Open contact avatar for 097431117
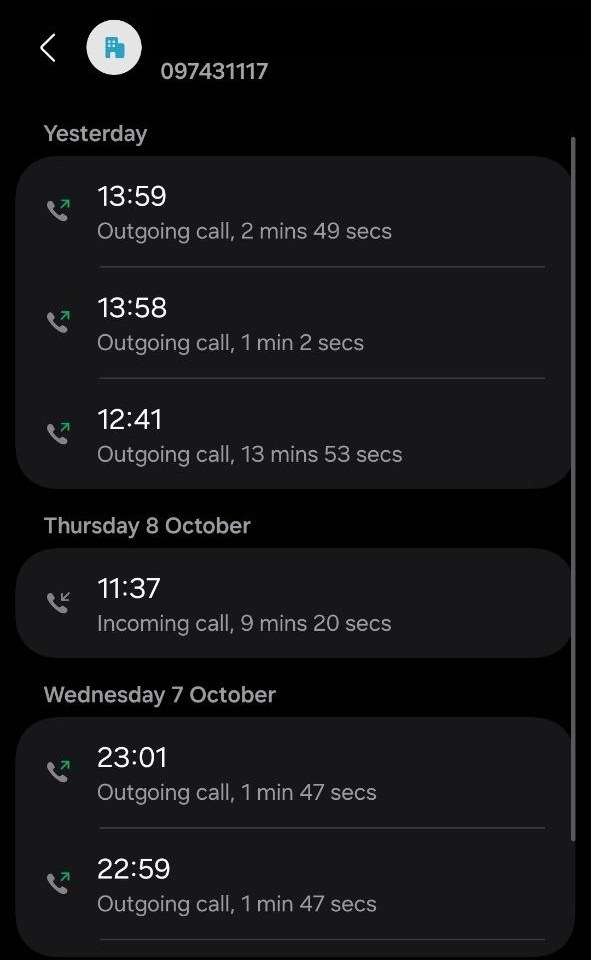Screen dimensions: 591x960 [x=114, y=48]
